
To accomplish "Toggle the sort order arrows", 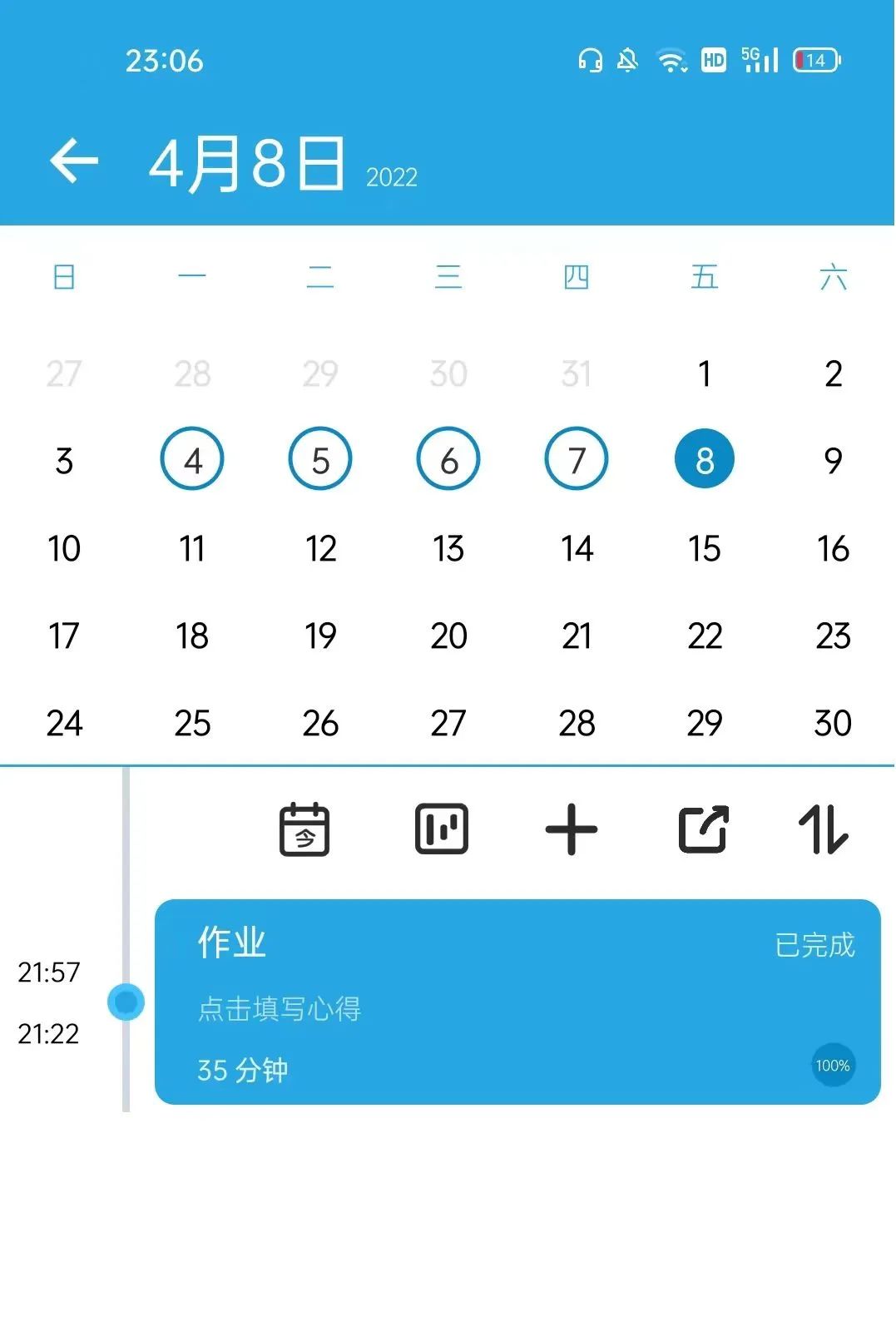I will coord(824,829).
